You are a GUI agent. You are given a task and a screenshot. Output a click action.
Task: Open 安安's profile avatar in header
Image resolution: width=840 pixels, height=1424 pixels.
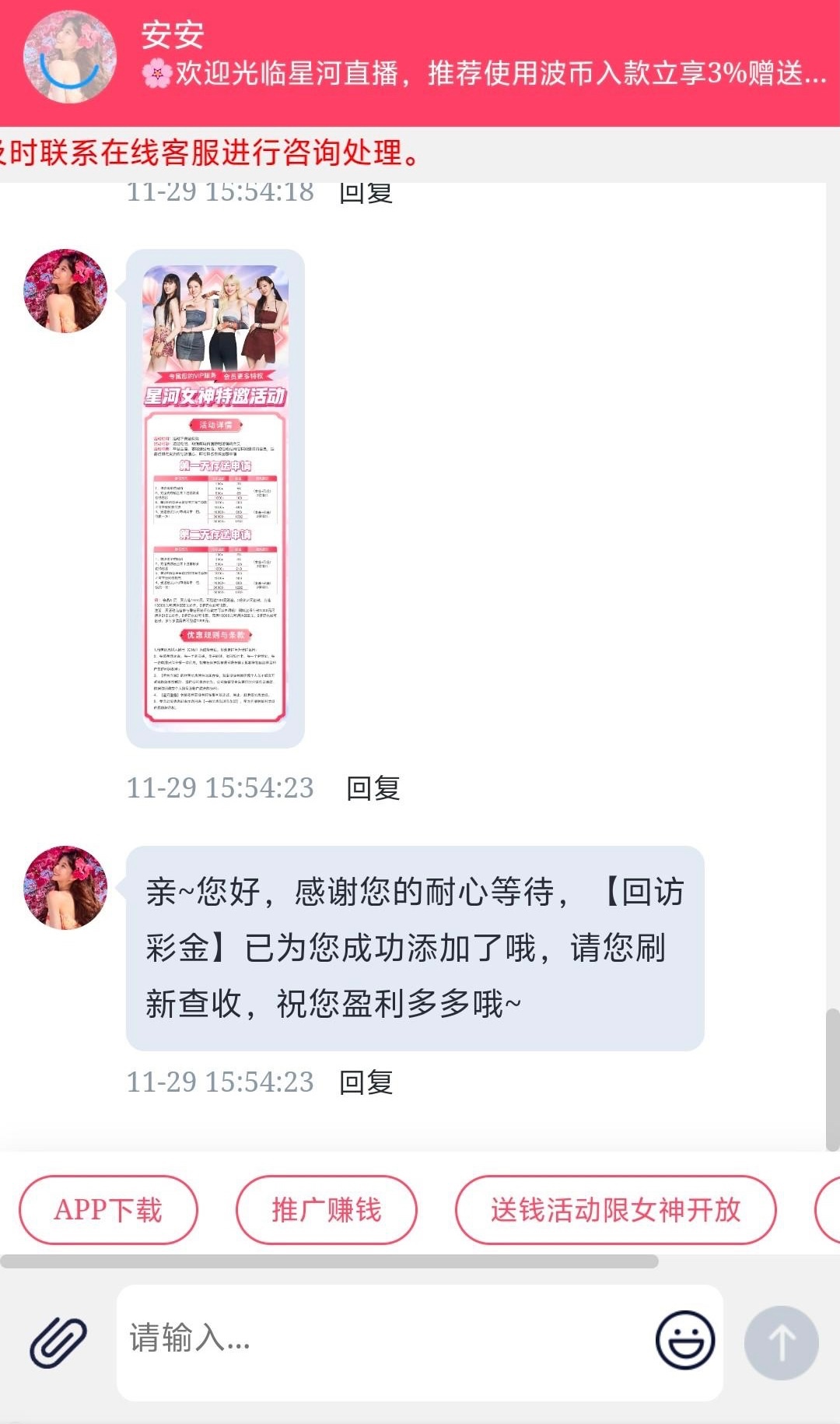click(x=70, y=58)
